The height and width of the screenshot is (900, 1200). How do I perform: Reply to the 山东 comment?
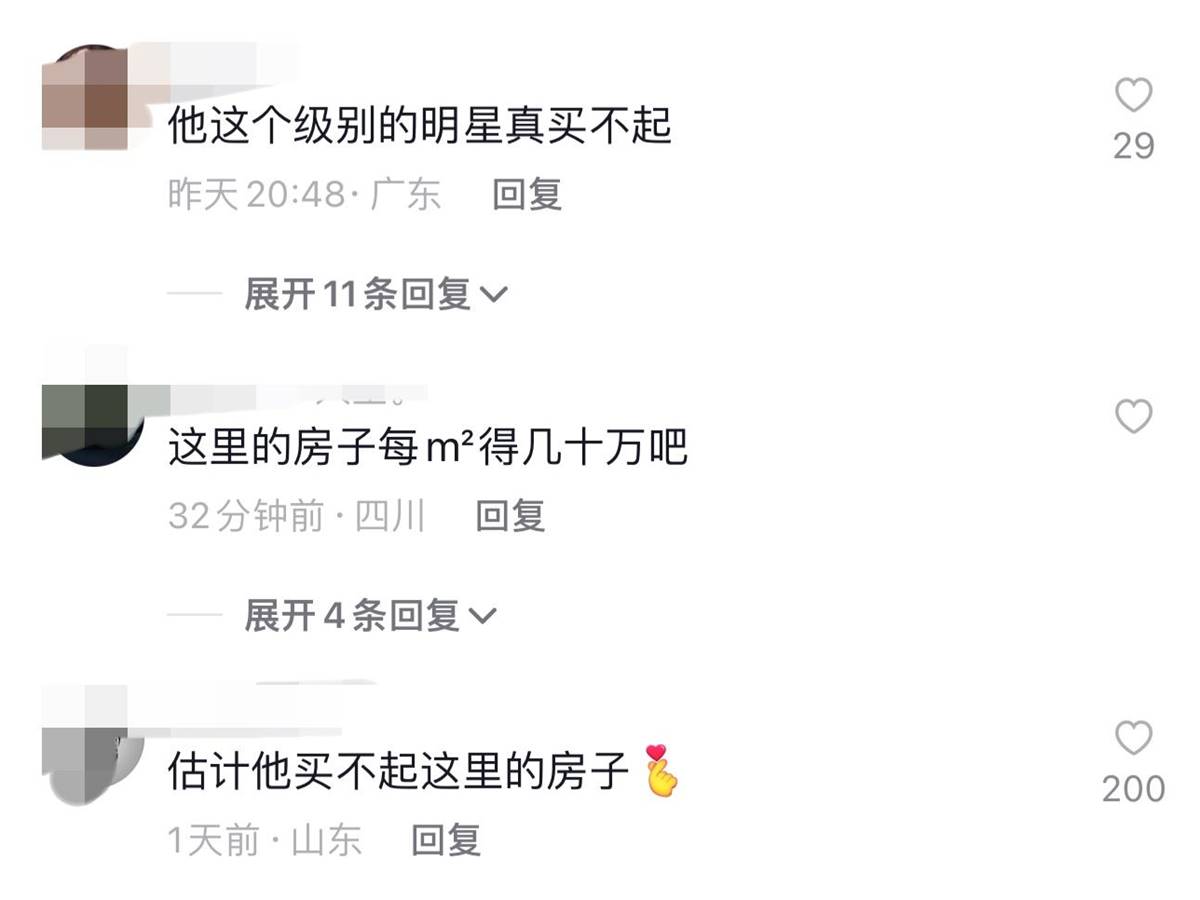(x=446, y=840)
